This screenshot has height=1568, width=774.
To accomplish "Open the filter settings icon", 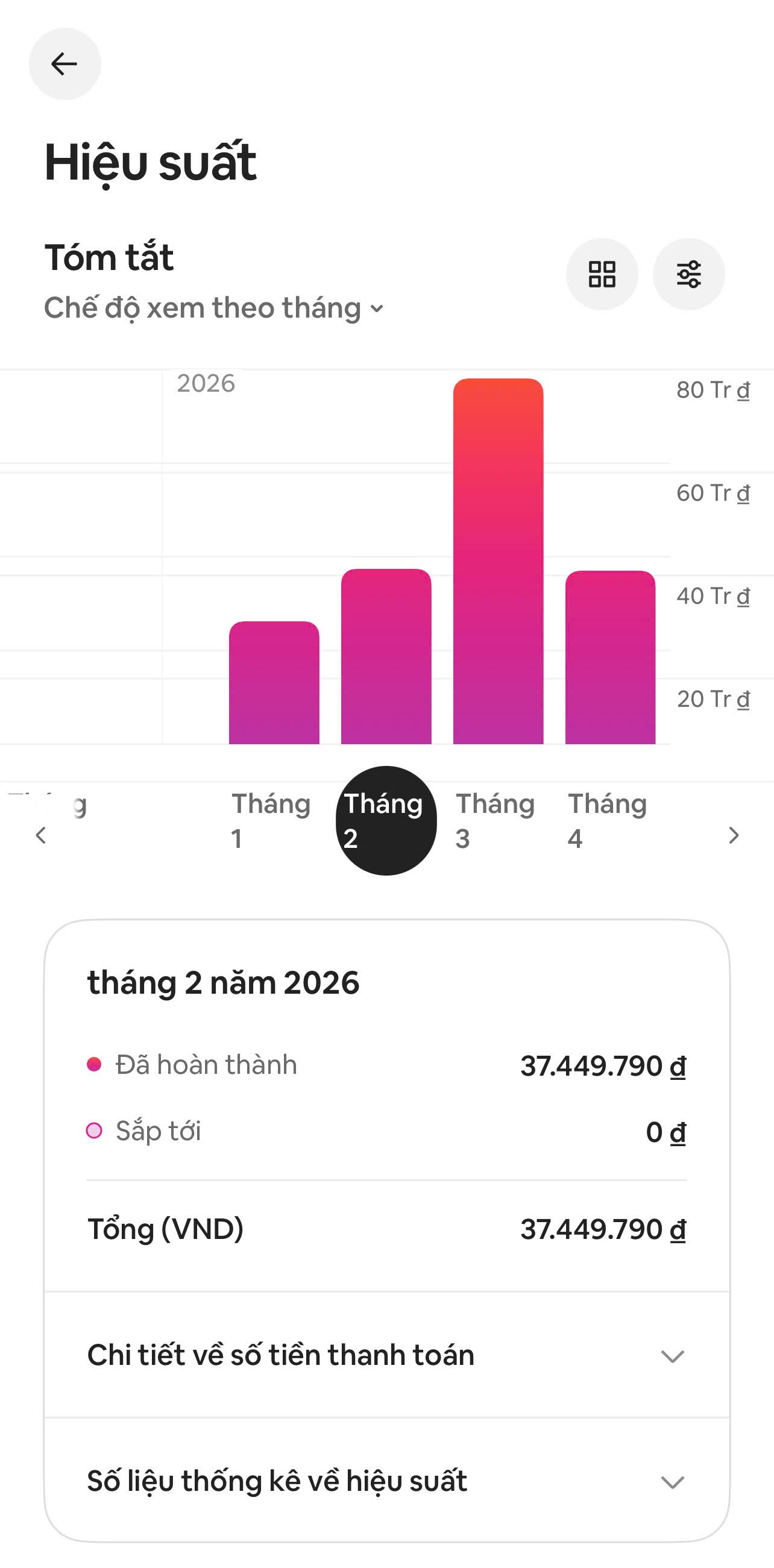I will (x=689, y=274).
